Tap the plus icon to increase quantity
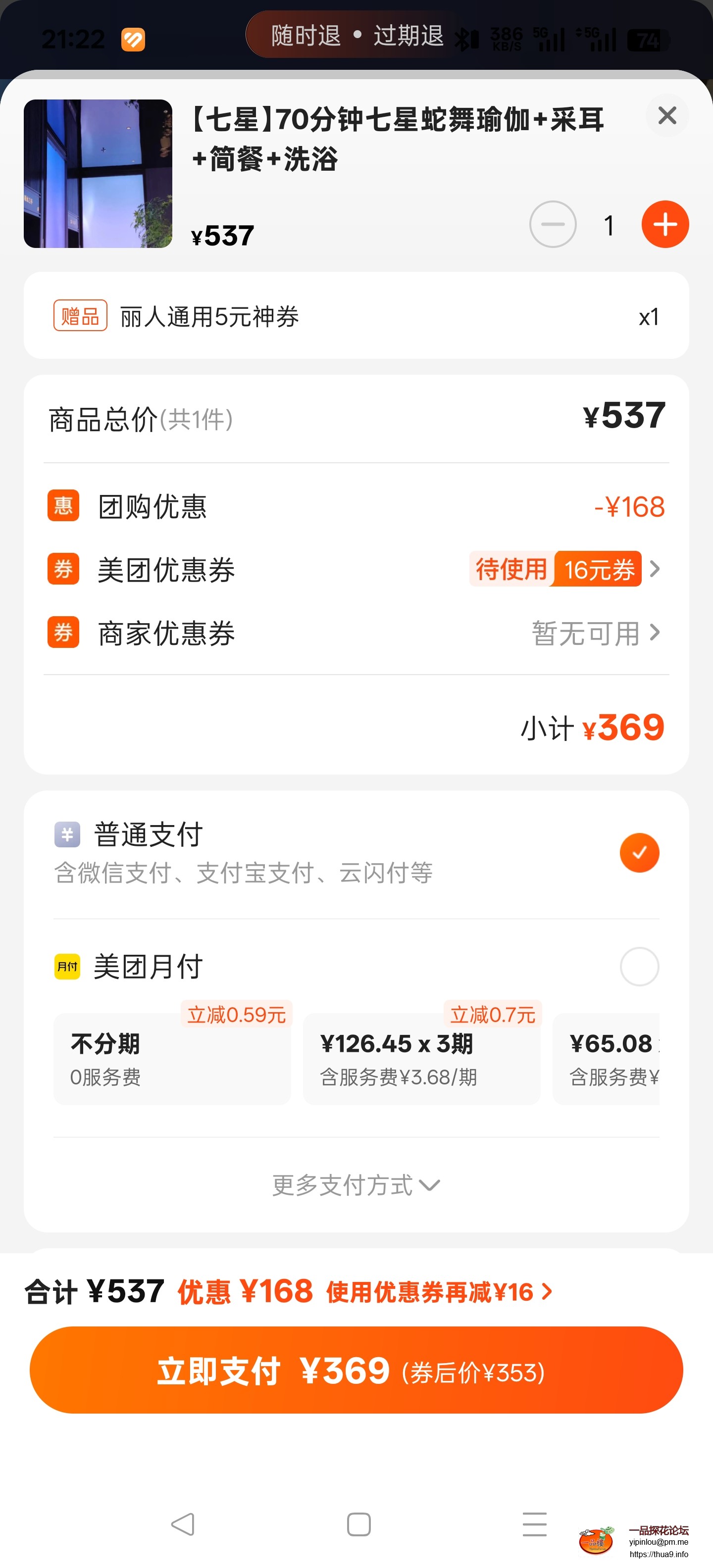This screenshot has height=1568, width=713. click(x=665, y=224)
